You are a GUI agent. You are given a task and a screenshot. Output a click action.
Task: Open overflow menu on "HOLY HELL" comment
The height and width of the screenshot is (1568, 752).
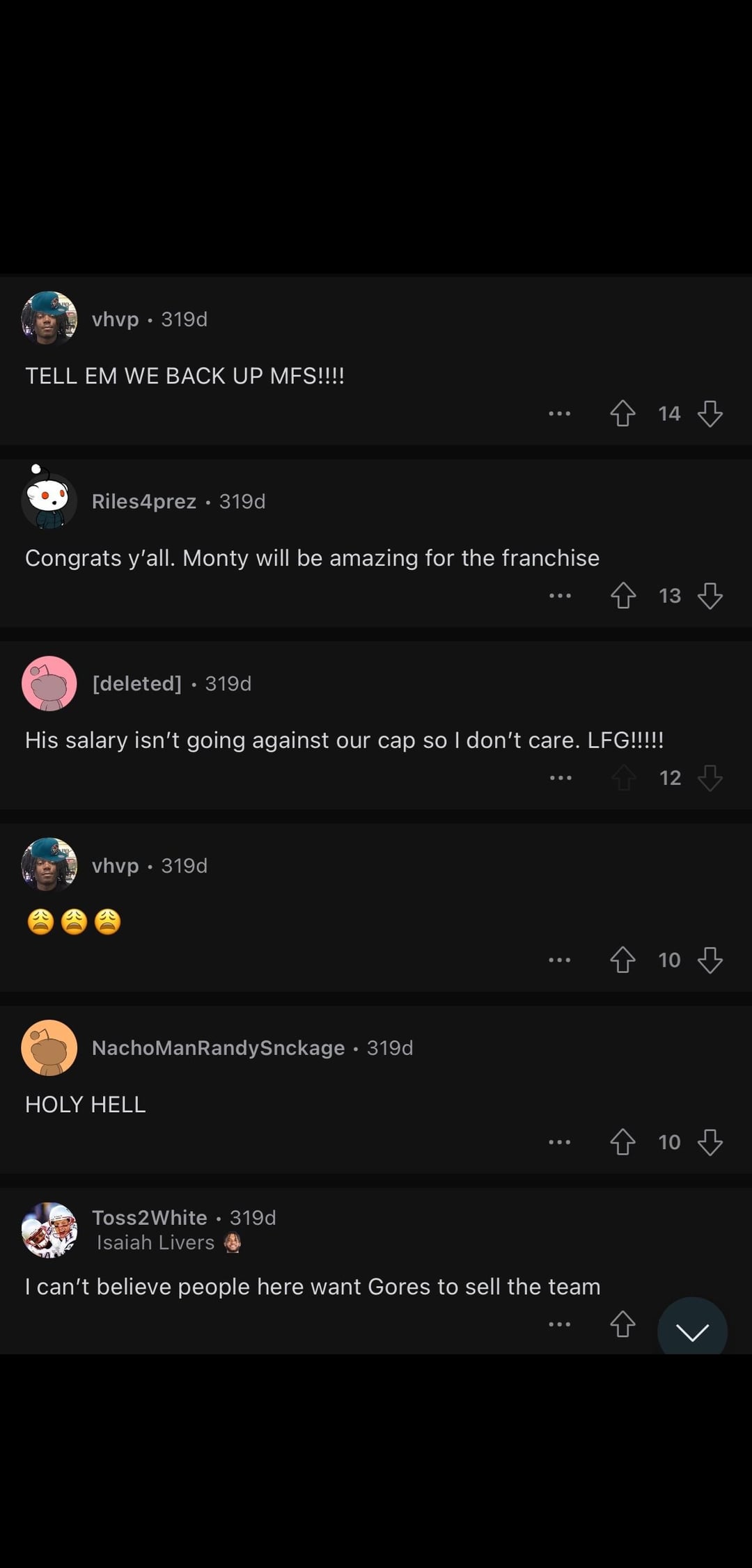559,1142
